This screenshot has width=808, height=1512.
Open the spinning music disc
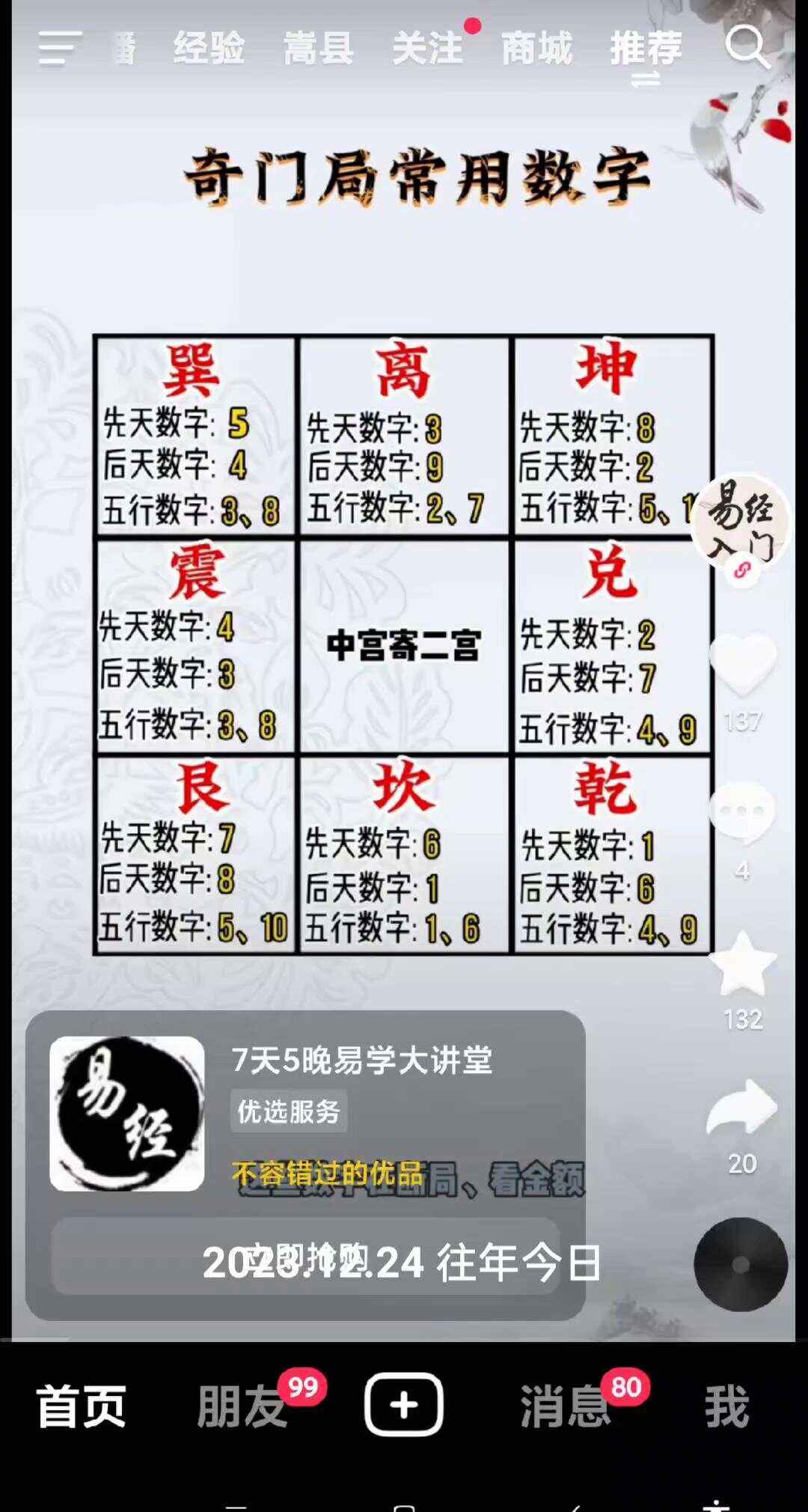[x=741, y=1264]
